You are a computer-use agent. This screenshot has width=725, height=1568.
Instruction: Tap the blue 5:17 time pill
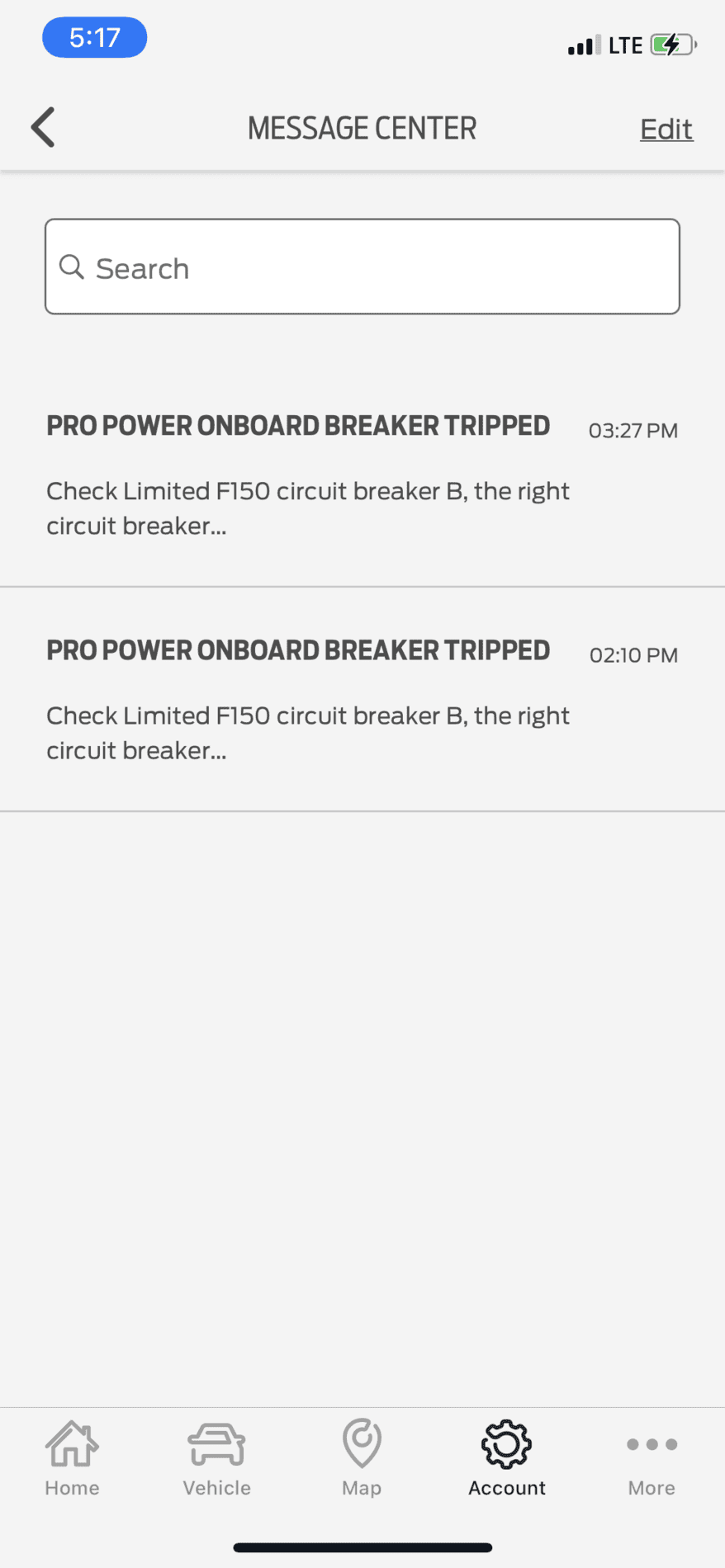click(x=94, y=37)
